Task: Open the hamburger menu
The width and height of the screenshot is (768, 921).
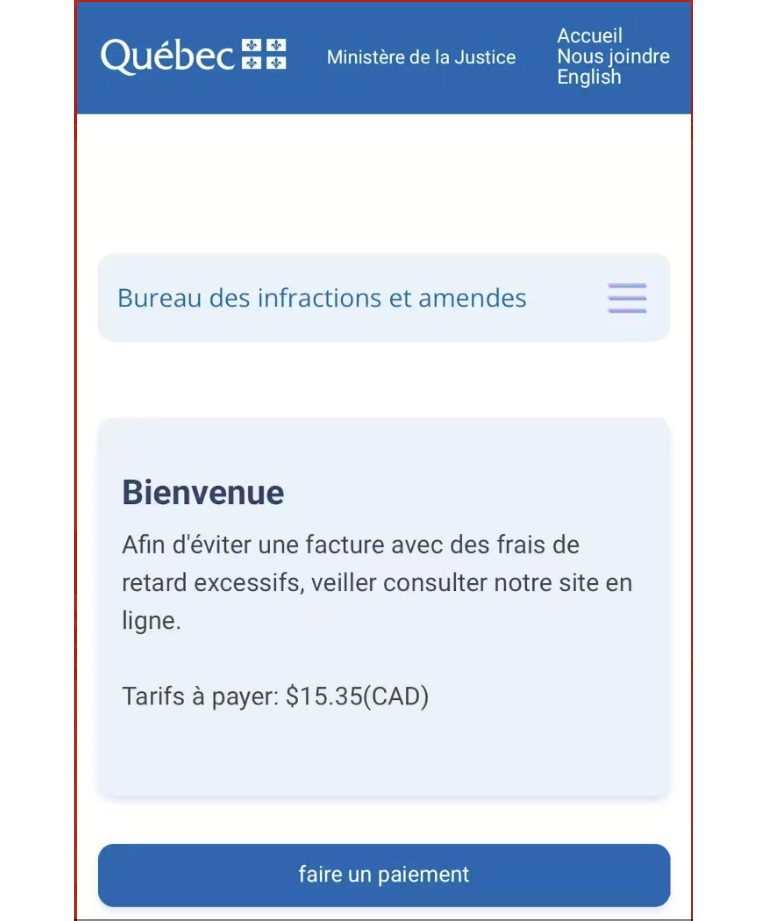Action: coord(627,298)
